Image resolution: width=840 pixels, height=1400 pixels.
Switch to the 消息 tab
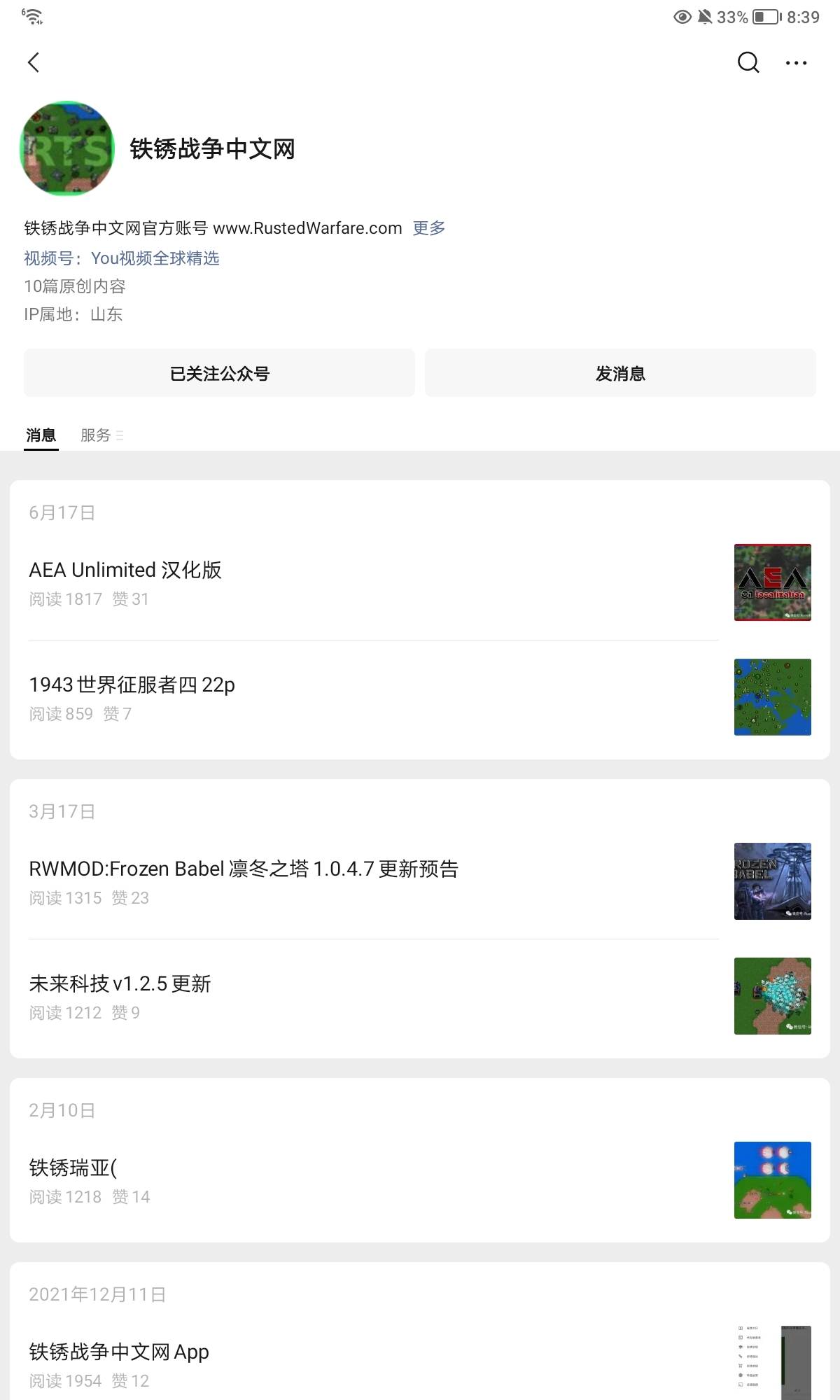[41, 435]
